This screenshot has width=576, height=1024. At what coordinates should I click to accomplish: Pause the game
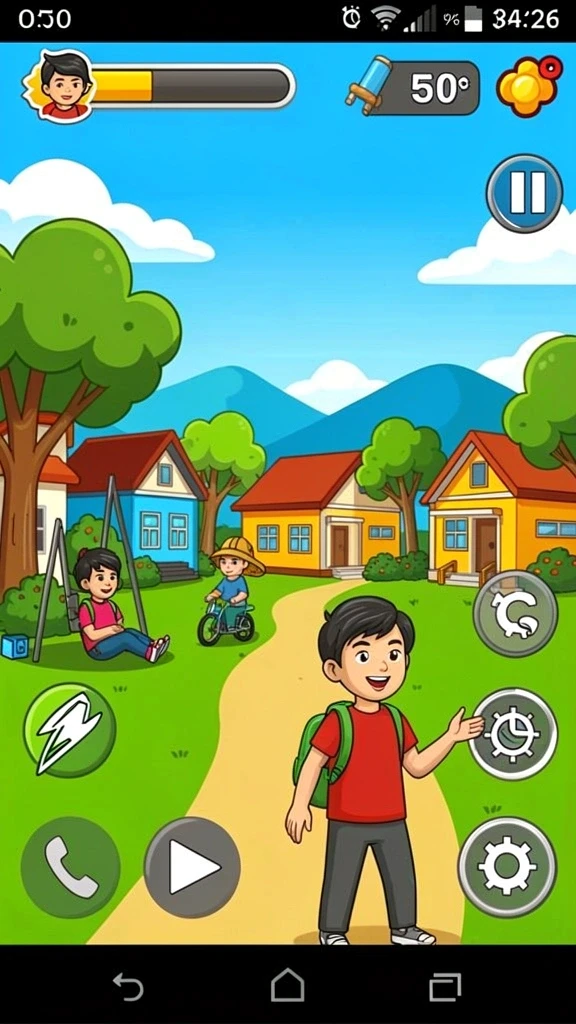coord(524,193)
